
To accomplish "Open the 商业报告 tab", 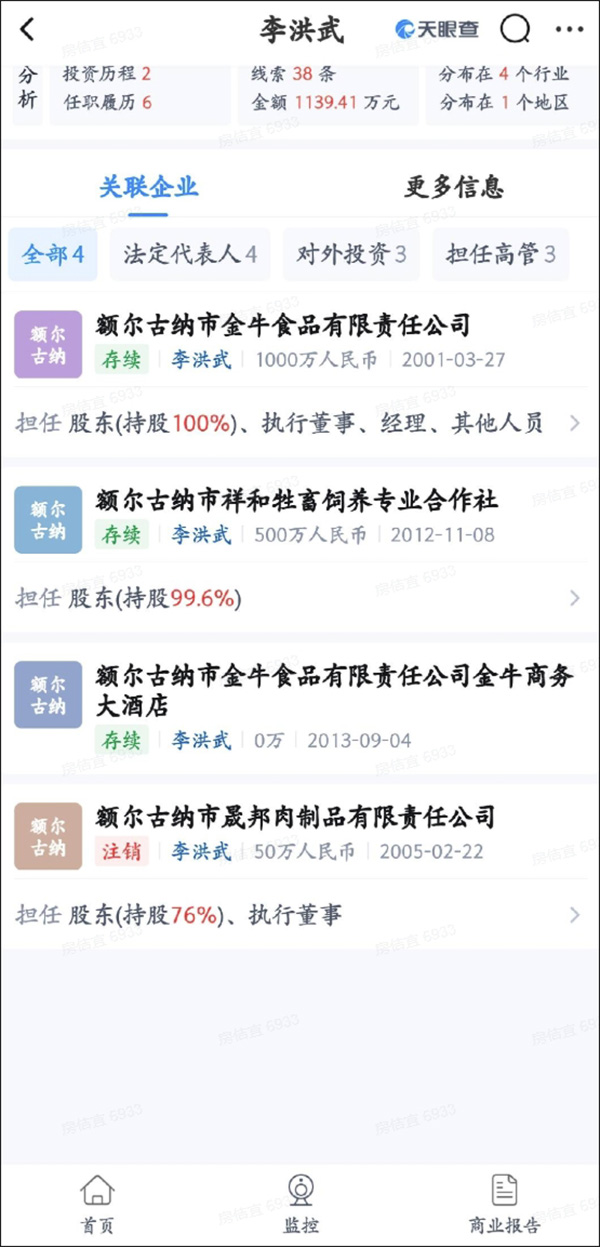I will pos(505,1204).
